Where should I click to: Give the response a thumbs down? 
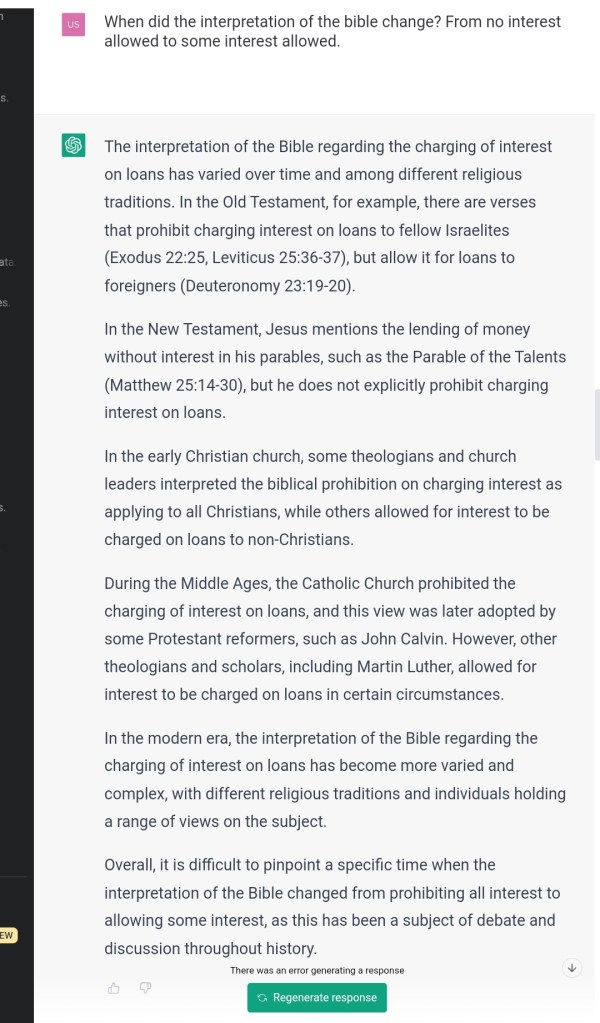coord(145,988)
